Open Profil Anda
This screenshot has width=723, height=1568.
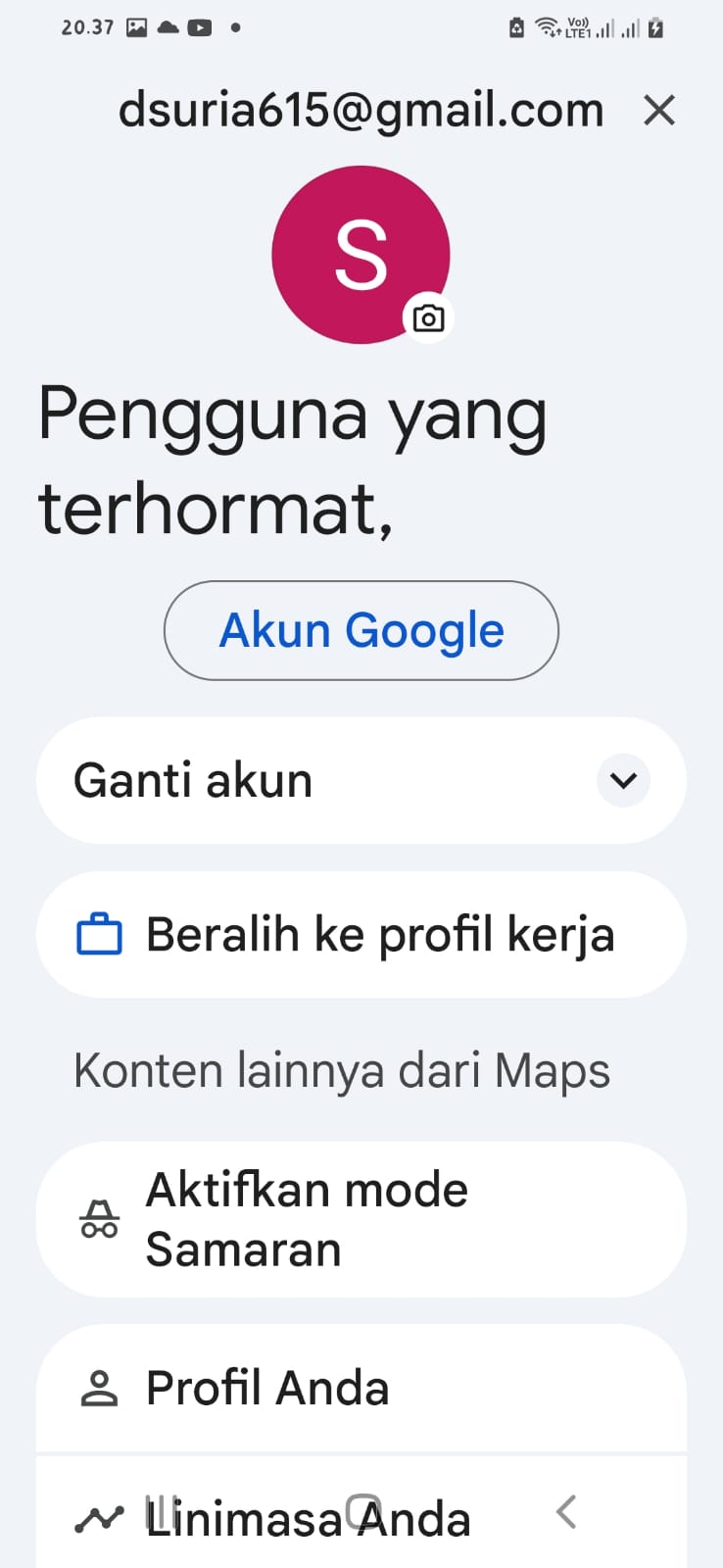click(x=361, y=1388)
